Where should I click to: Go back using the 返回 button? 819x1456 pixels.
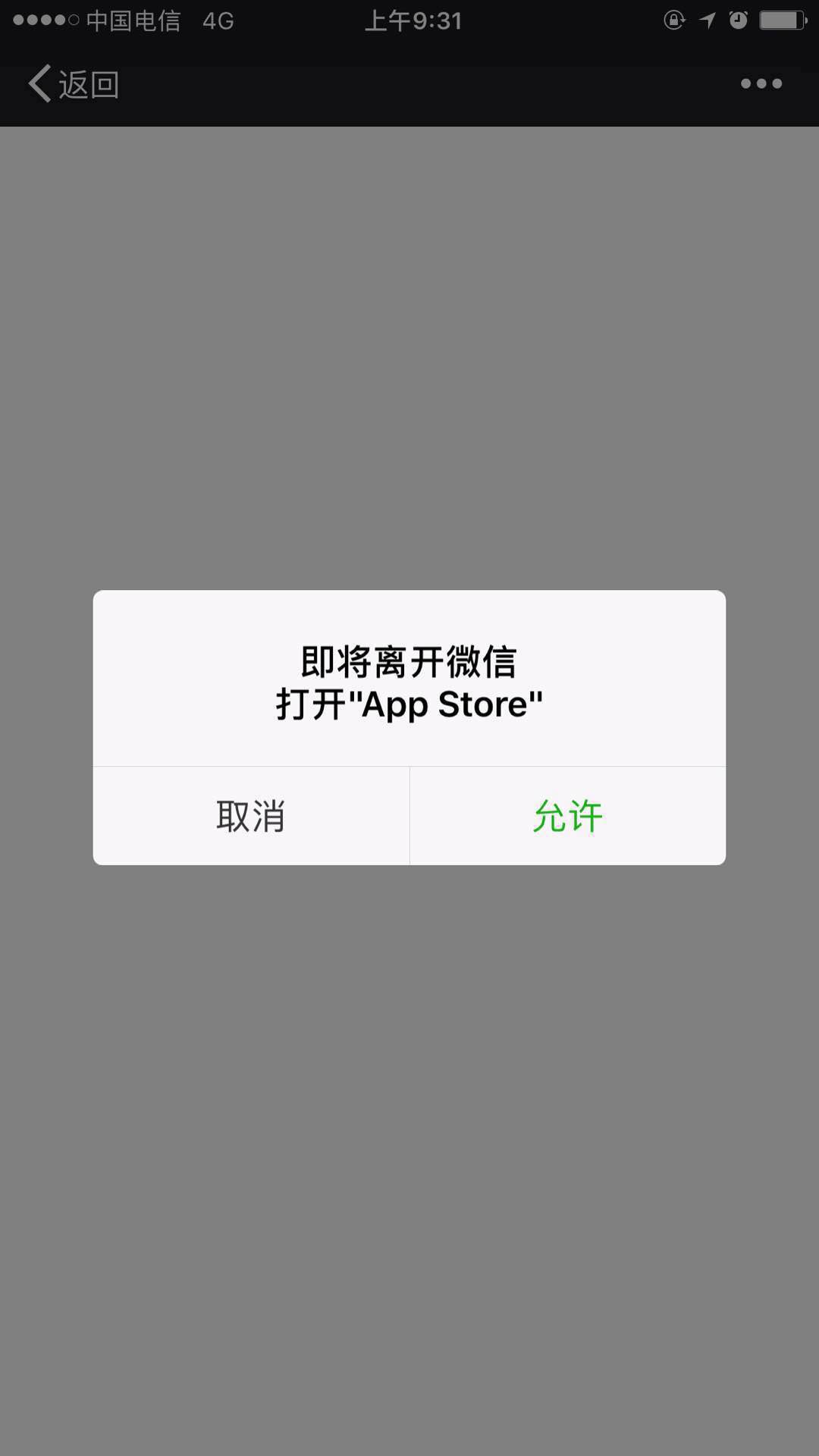pos(74,83)
